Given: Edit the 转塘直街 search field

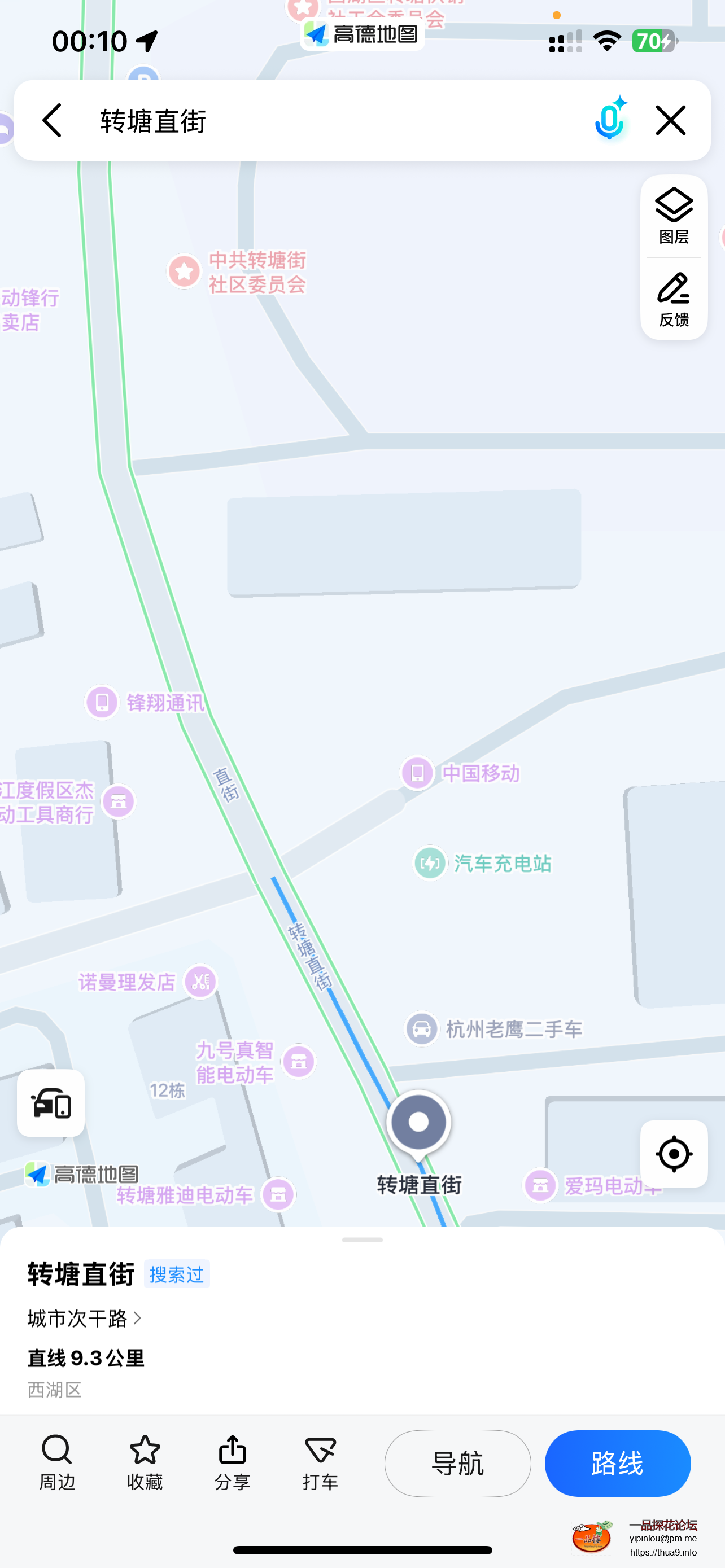Looking at the screenshot, I should tap(329, 121).
